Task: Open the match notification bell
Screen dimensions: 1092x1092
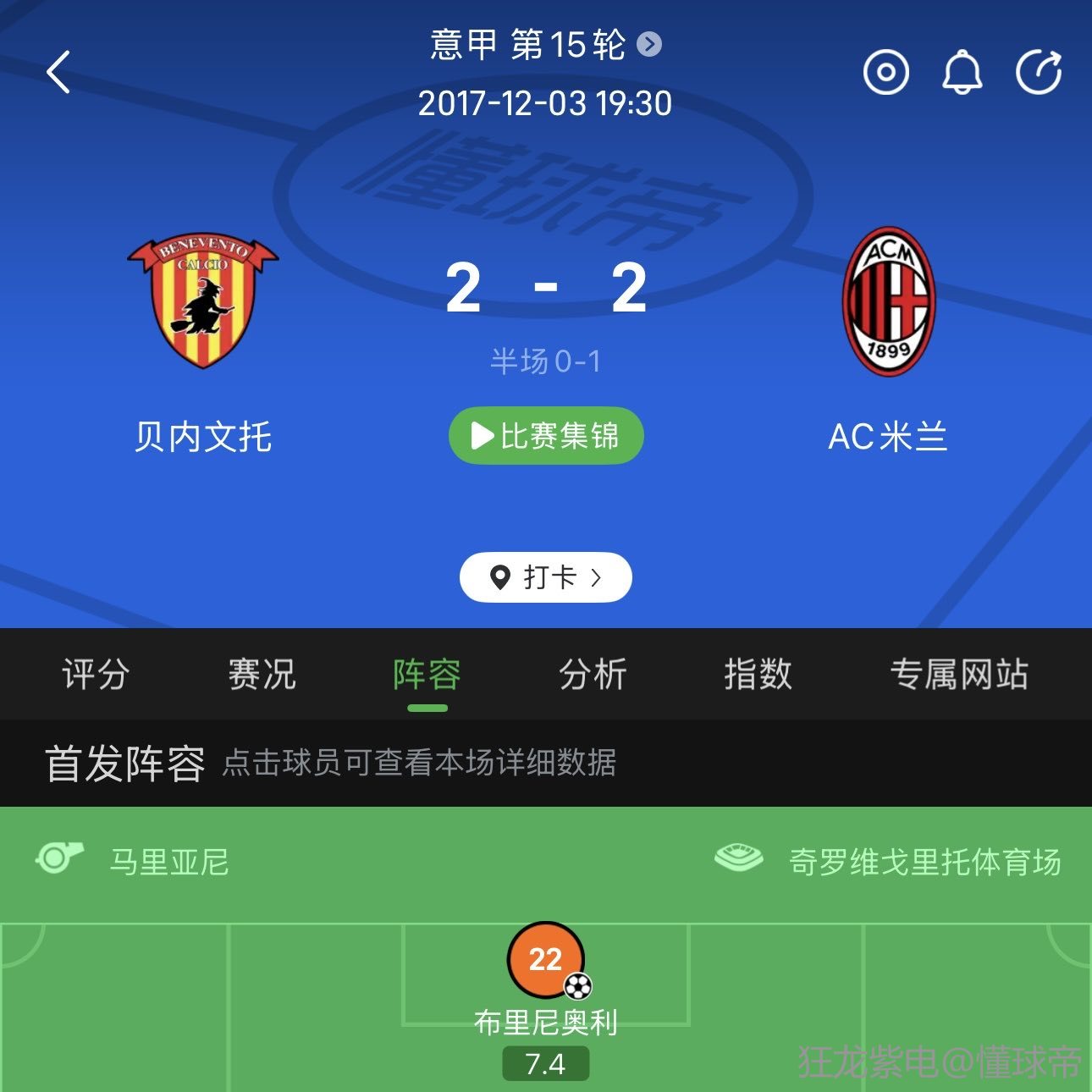Action: (x=962, y=73)
